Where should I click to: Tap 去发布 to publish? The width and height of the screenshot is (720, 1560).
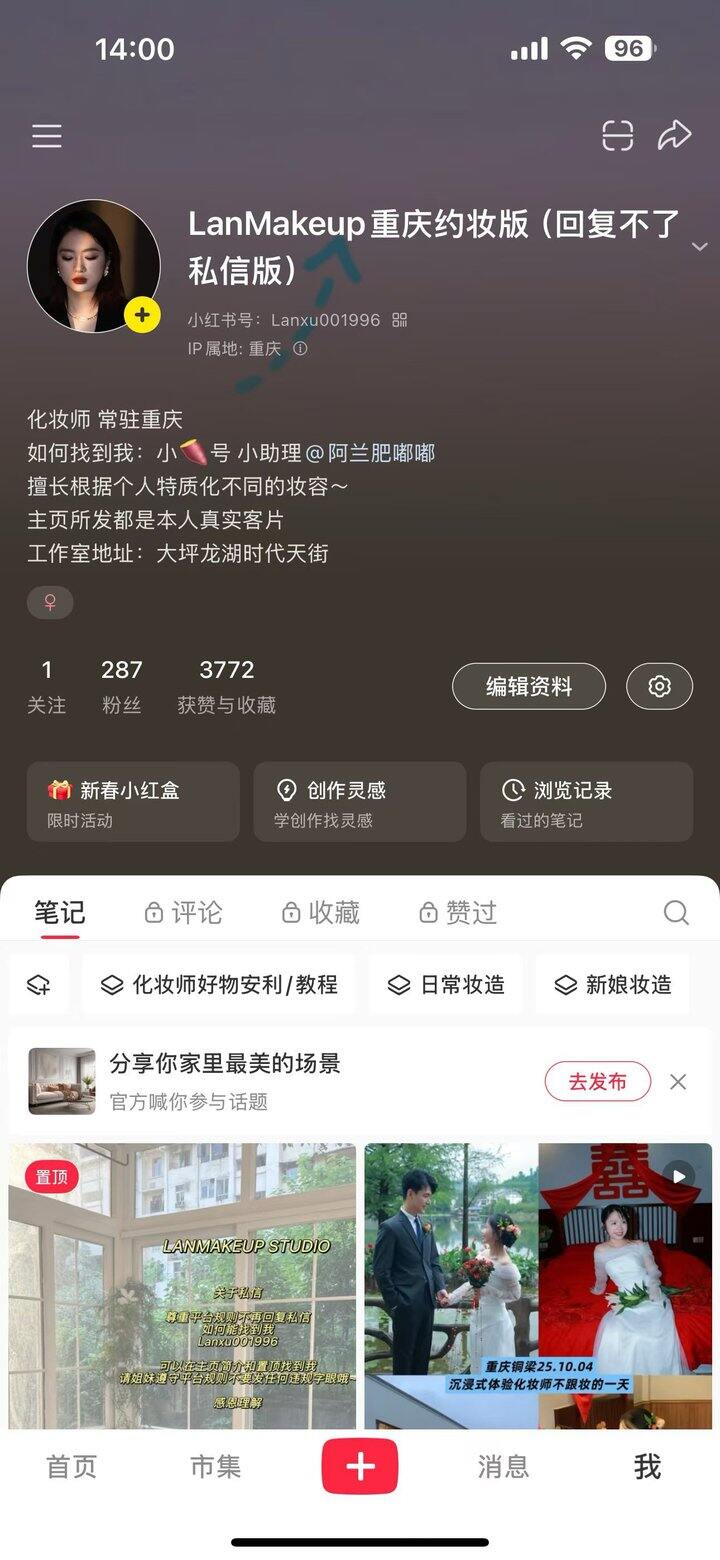[597, 1082]
